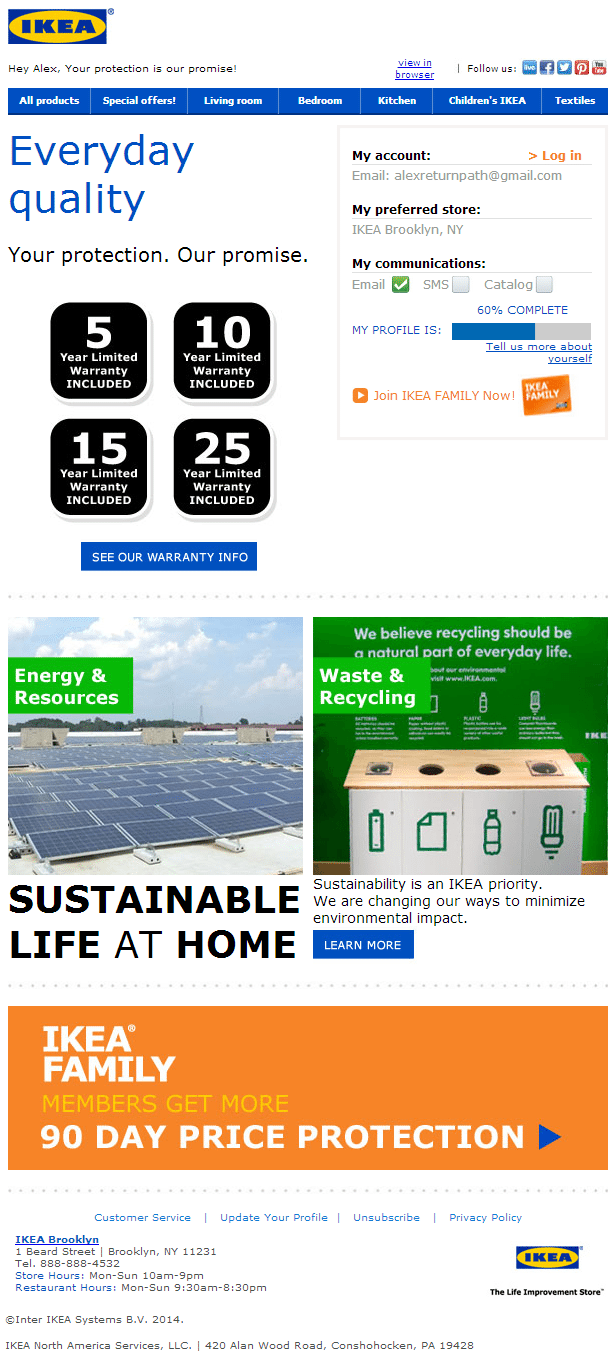Open Special offers! section
The height and width of the screenshot is (1354, 616).
(x=139, y=101)
